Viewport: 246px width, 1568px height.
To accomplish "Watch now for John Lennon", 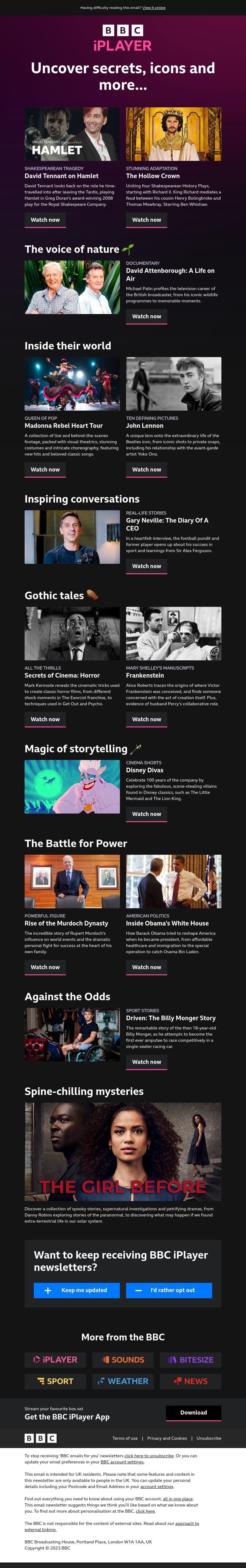I will point(146,469).
